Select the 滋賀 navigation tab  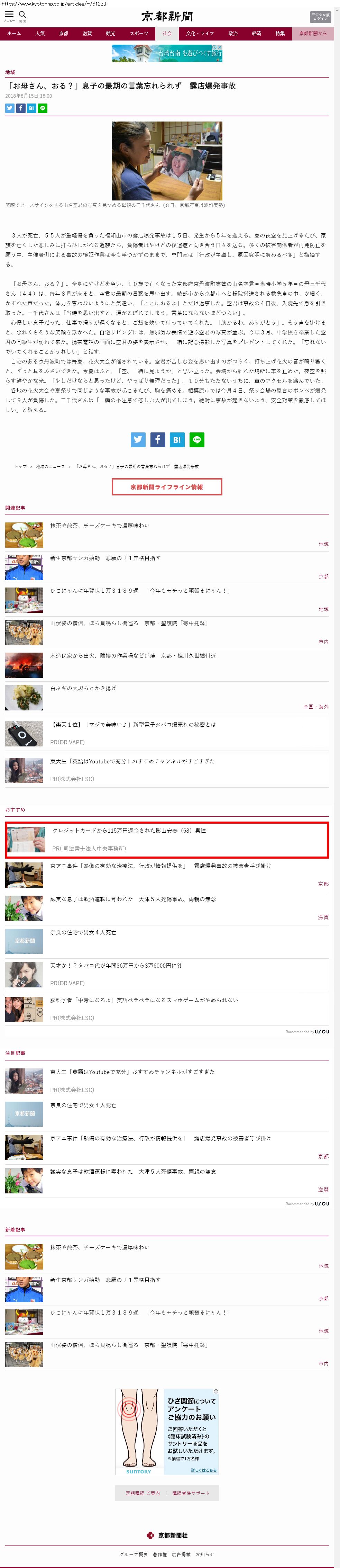pos(87,34)
